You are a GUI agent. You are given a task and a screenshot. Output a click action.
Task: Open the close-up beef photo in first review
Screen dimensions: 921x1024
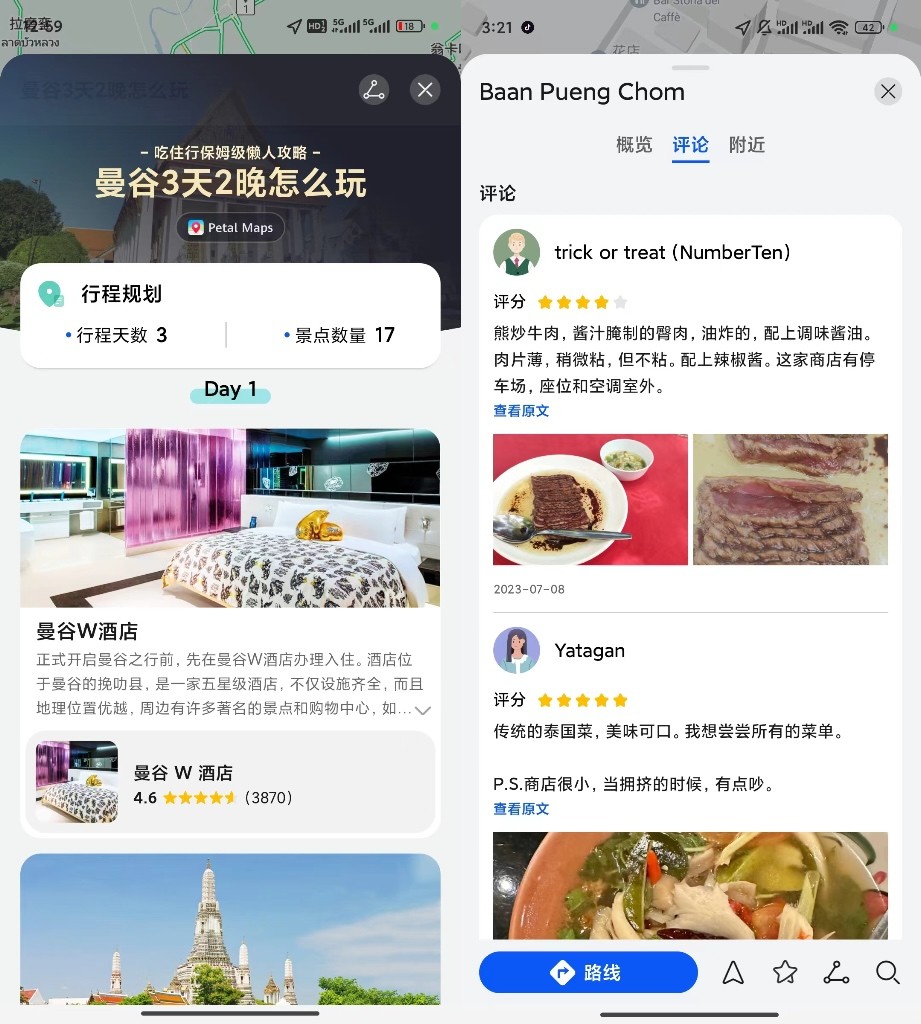[x=790, y=499]
